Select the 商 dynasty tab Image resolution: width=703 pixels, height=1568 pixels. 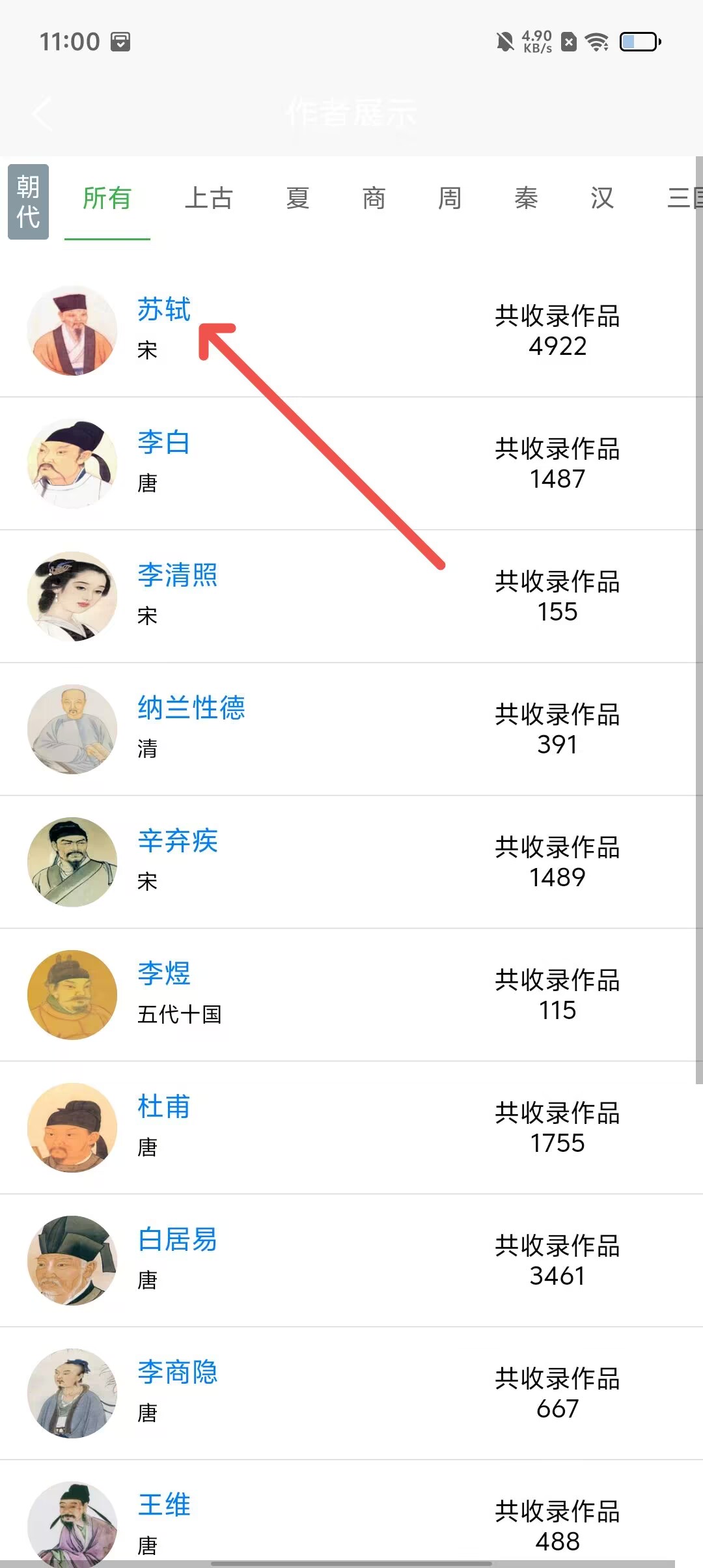(x=374, y=199)
